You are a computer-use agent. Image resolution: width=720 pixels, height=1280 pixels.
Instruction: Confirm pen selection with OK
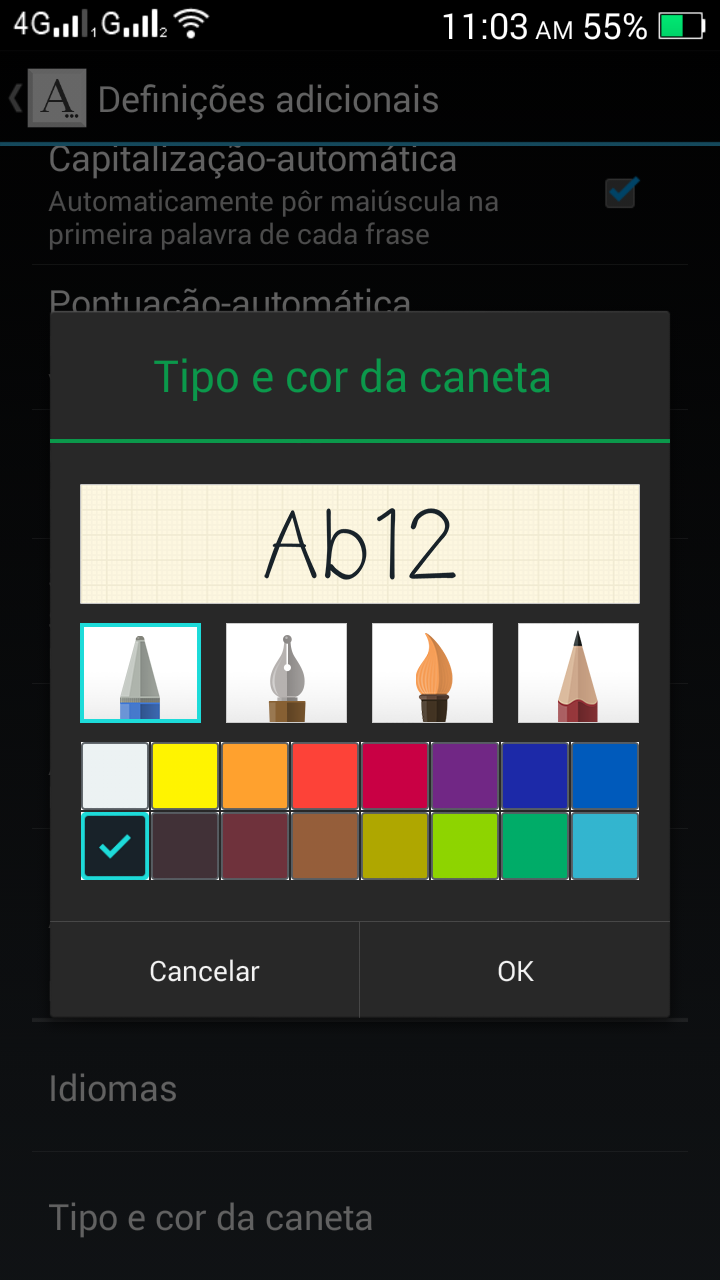coord(515,971)
